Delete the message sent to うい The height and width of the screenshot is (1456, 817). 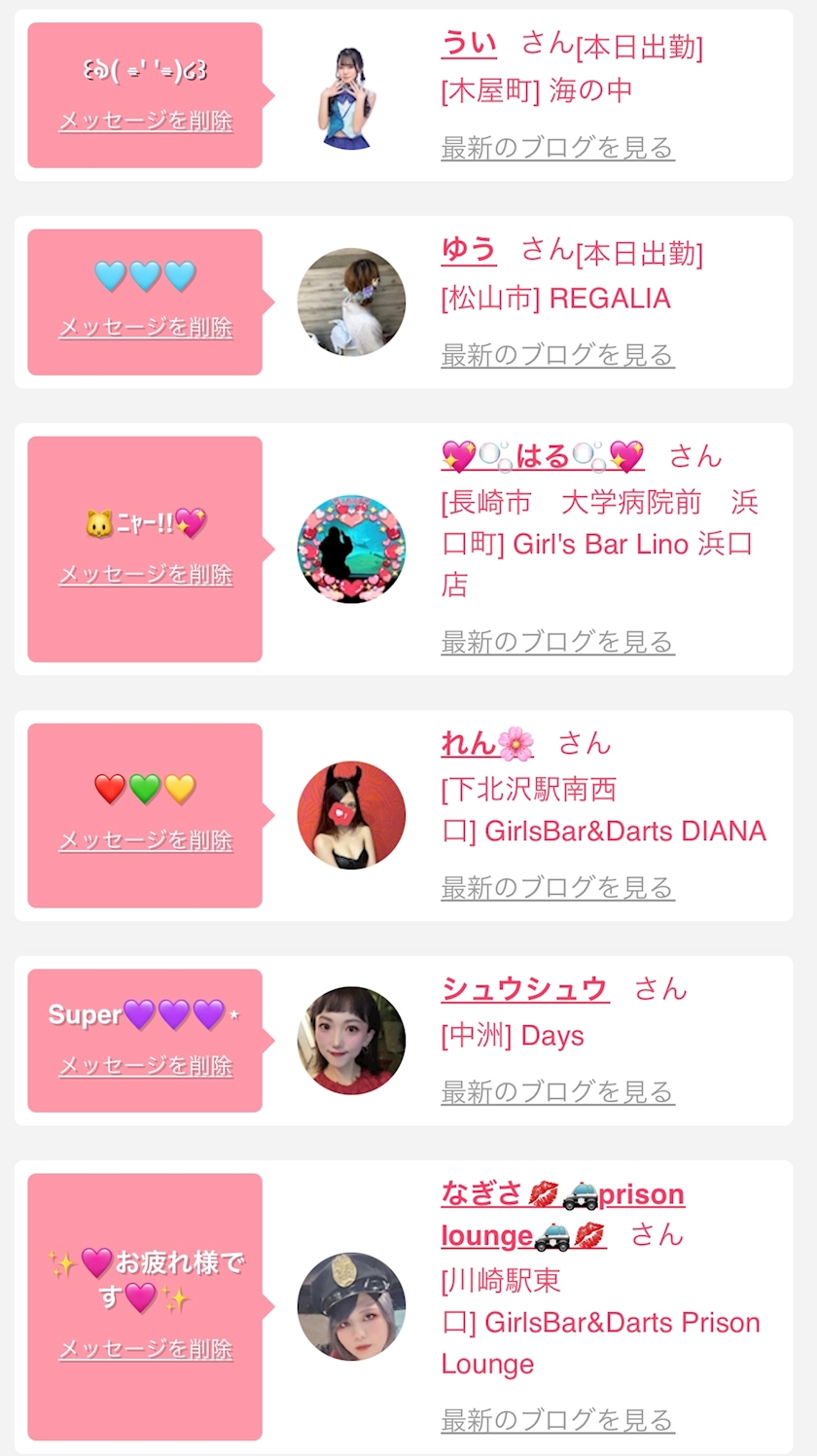[x=146, y=122]
